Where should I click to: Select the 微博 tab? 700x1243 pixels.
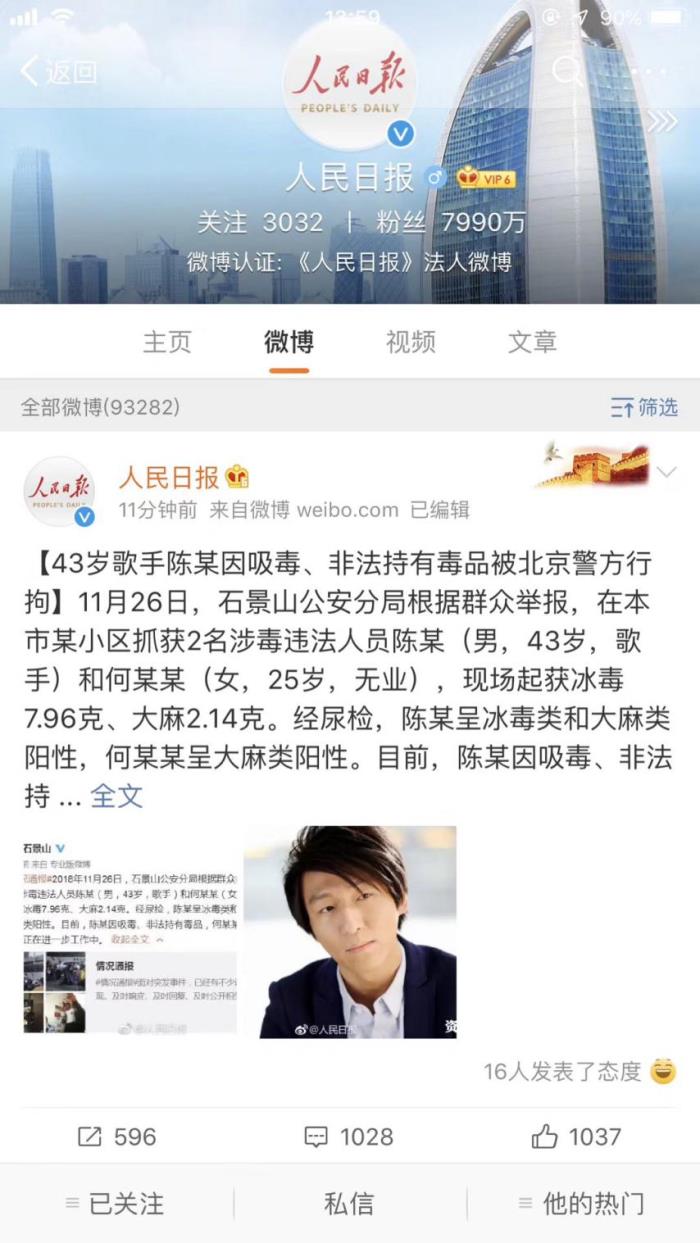point(288,342)
